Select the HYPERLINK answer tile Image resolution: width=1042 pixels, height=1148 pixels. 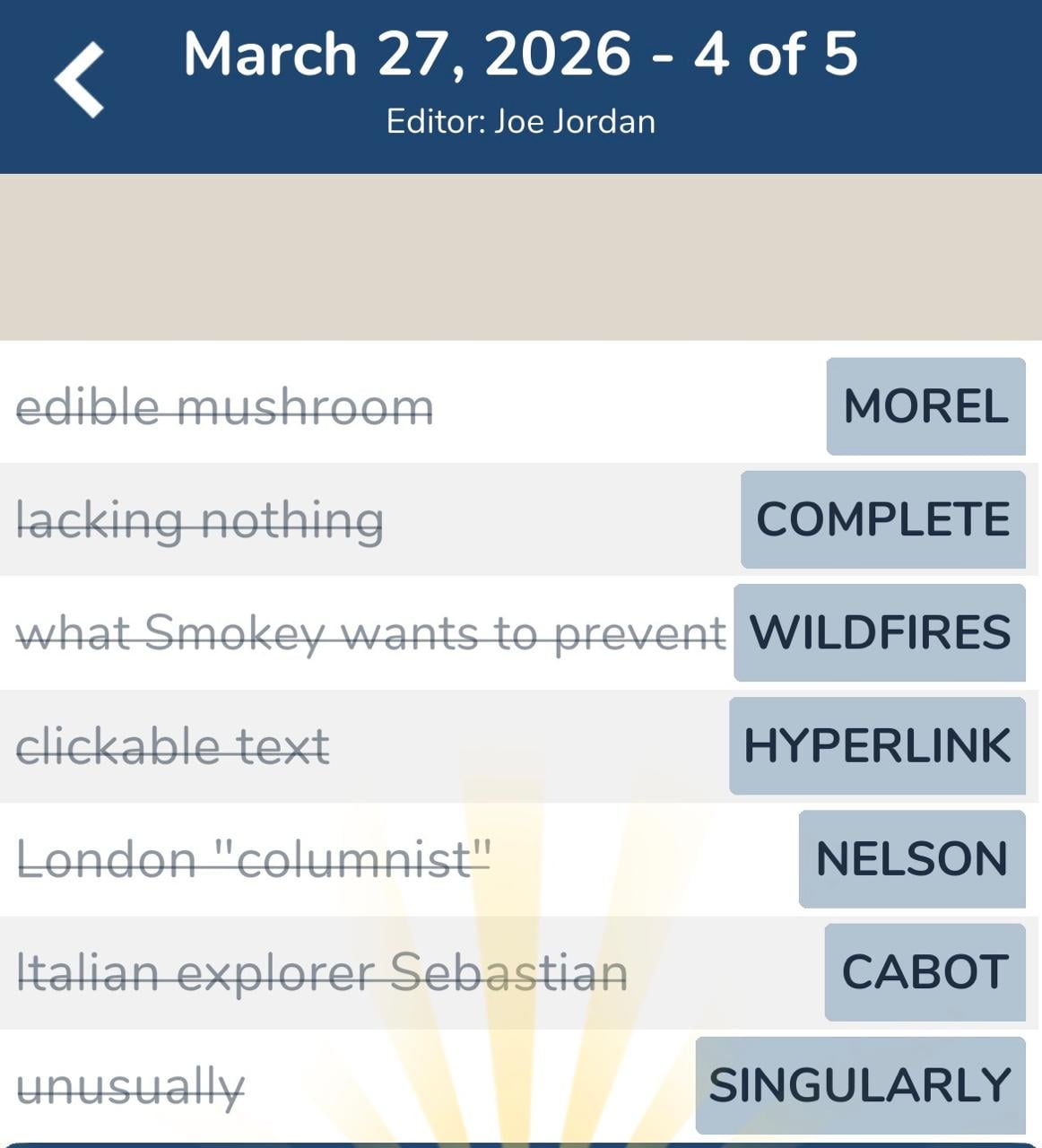(879, 745)
